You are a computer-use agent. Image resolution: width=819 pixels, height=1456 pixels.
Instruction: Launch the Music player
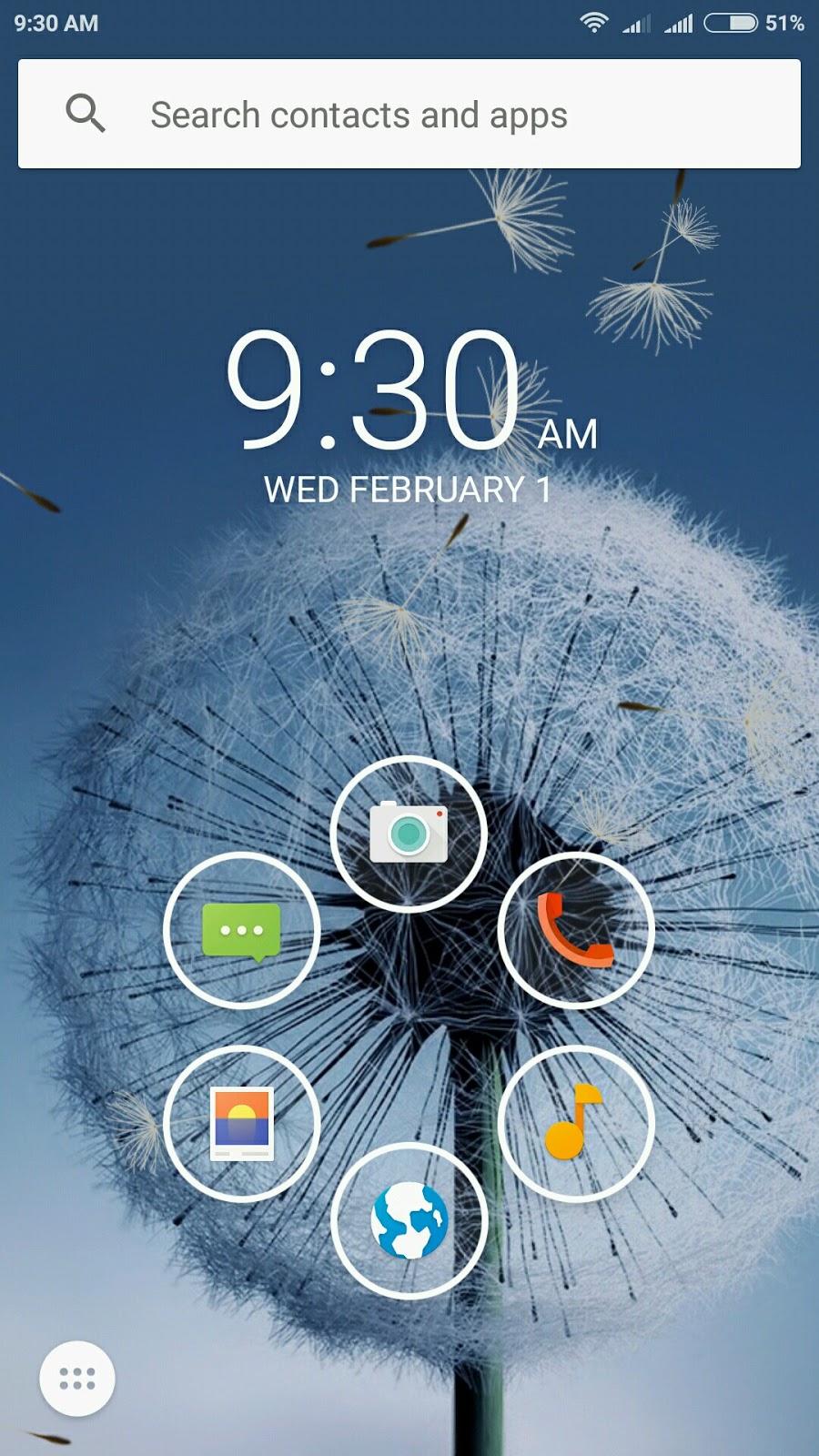click(x=576, y=1124)
